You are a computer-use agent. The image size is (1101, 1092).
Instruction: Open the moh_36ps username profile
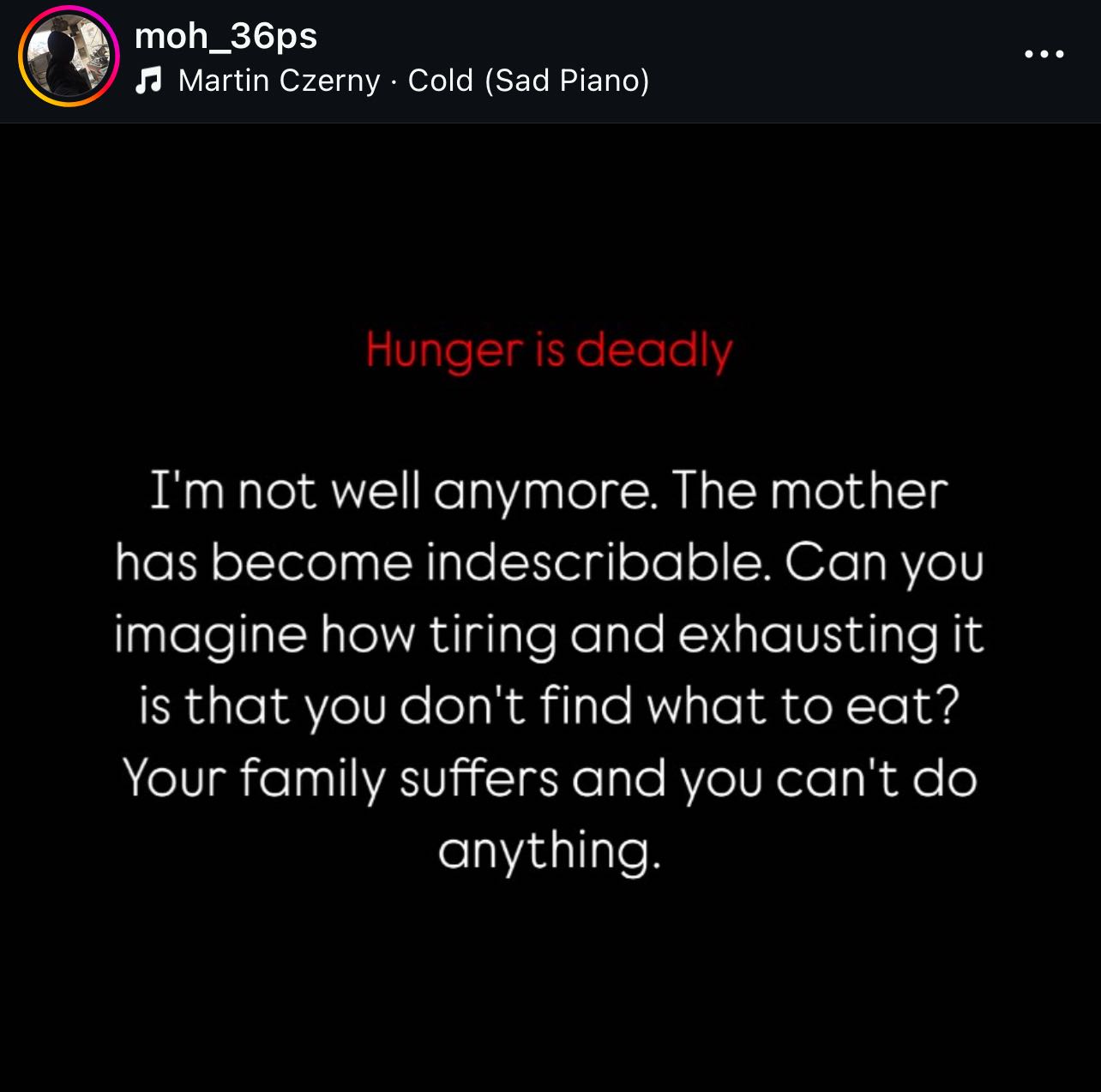click(x=226, y=36)
